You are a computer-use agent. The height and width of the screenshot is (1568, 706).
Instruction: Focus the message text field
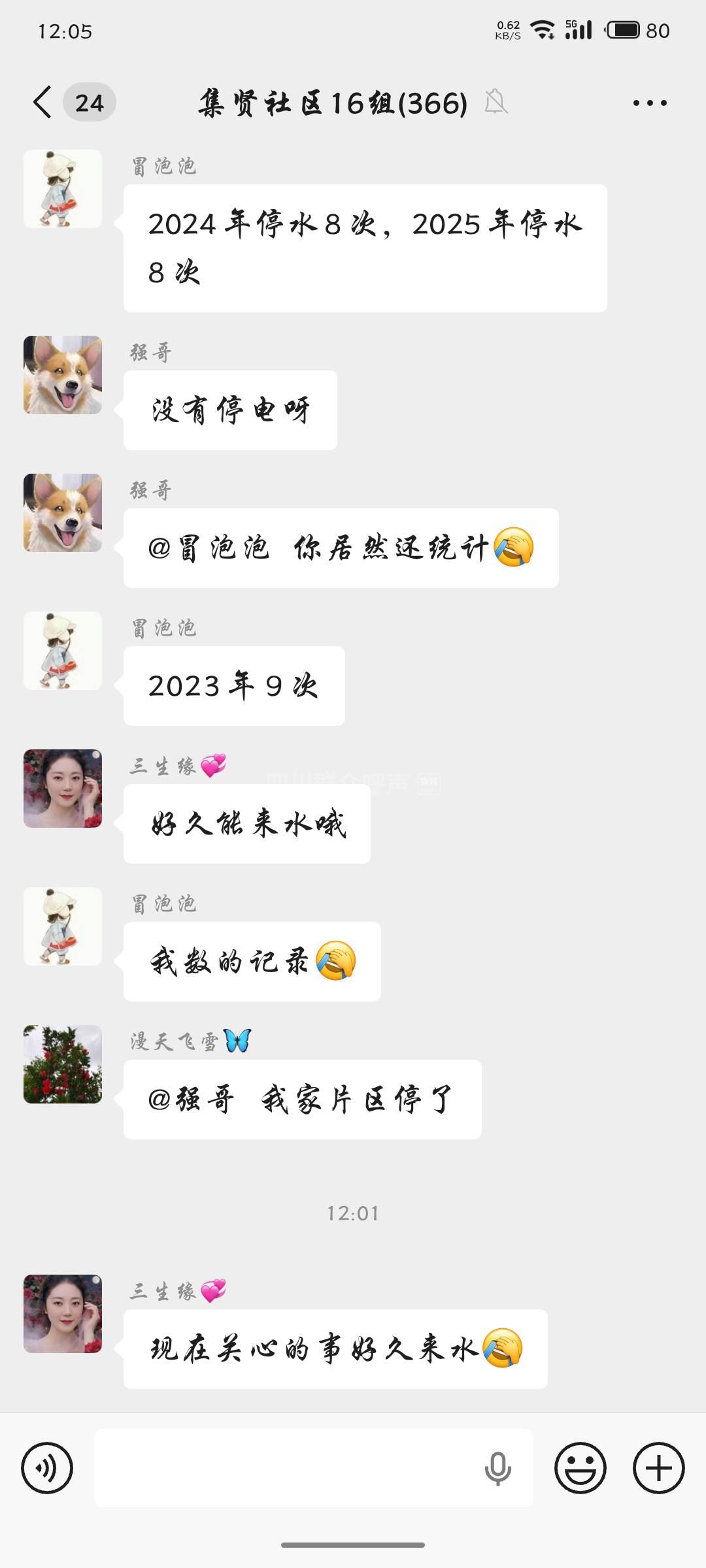tap(288, 1468)
